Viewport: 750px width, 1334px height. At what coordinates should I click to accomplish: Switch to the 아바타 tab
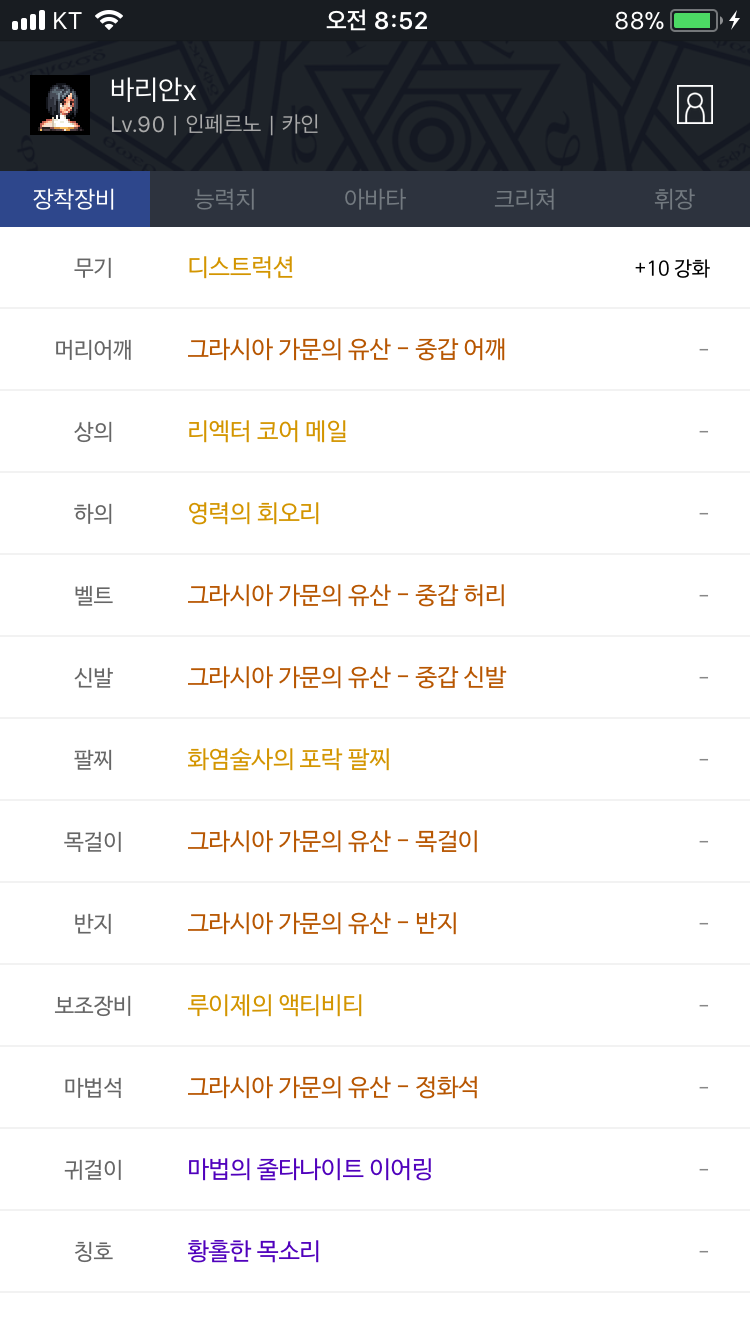(x=375, y=199)
